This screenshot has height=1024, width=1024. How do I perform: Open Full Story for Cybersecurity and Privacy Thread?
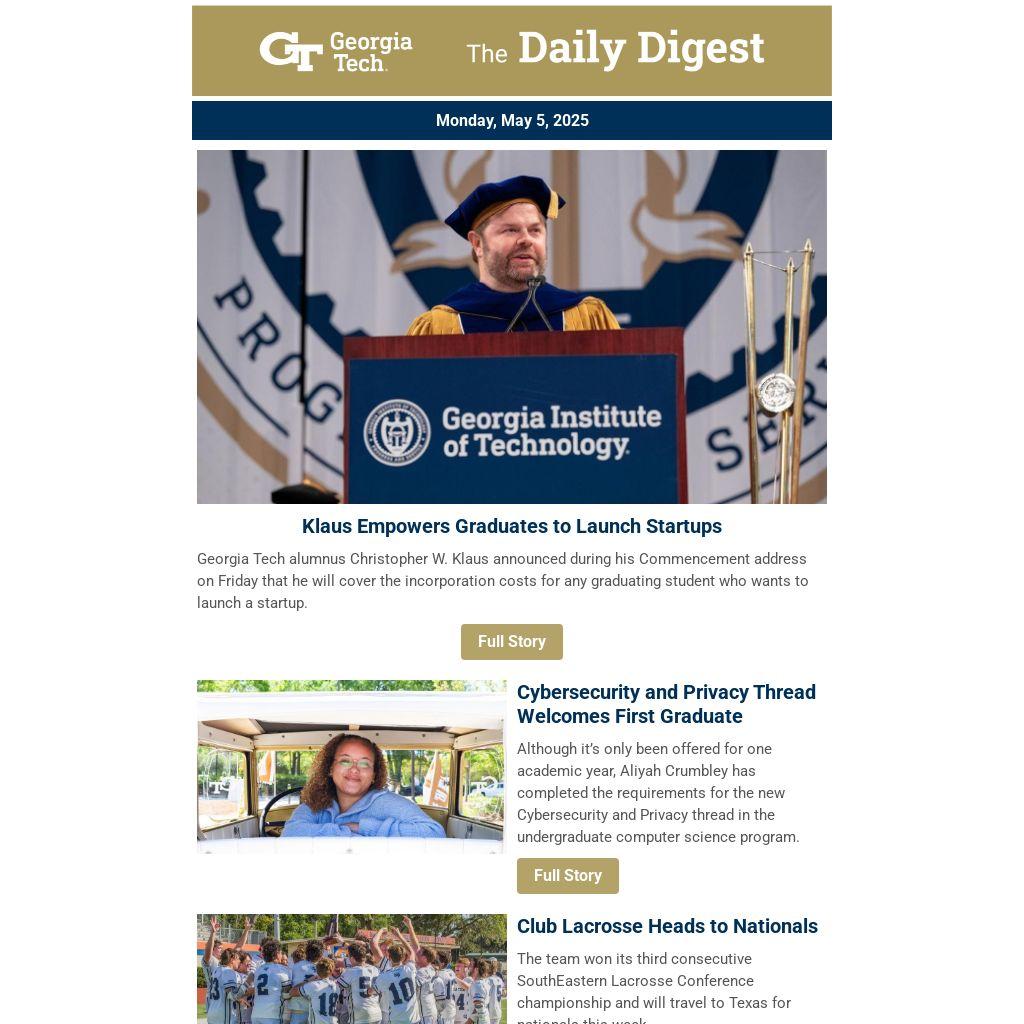coord(567,876)
